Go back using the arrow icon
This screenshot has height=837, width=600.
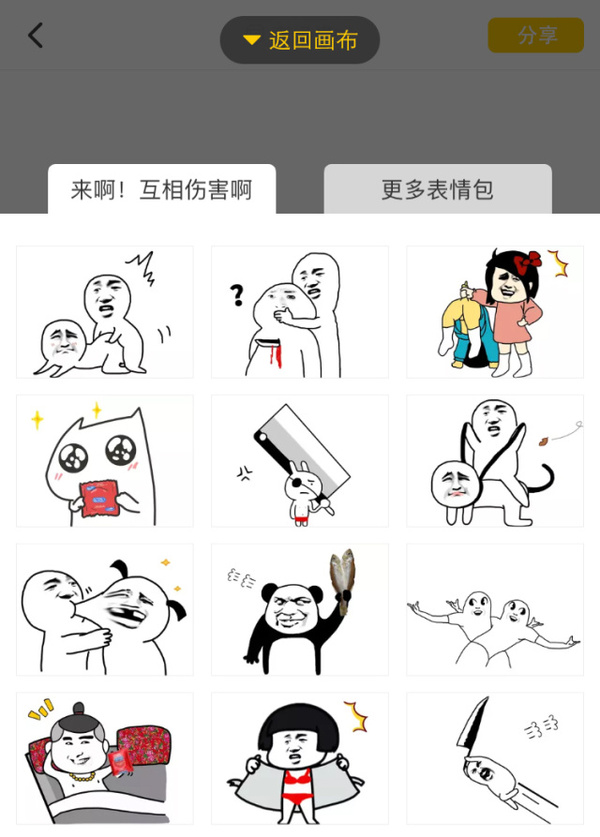pyautogui.click(x=36, y=37)
